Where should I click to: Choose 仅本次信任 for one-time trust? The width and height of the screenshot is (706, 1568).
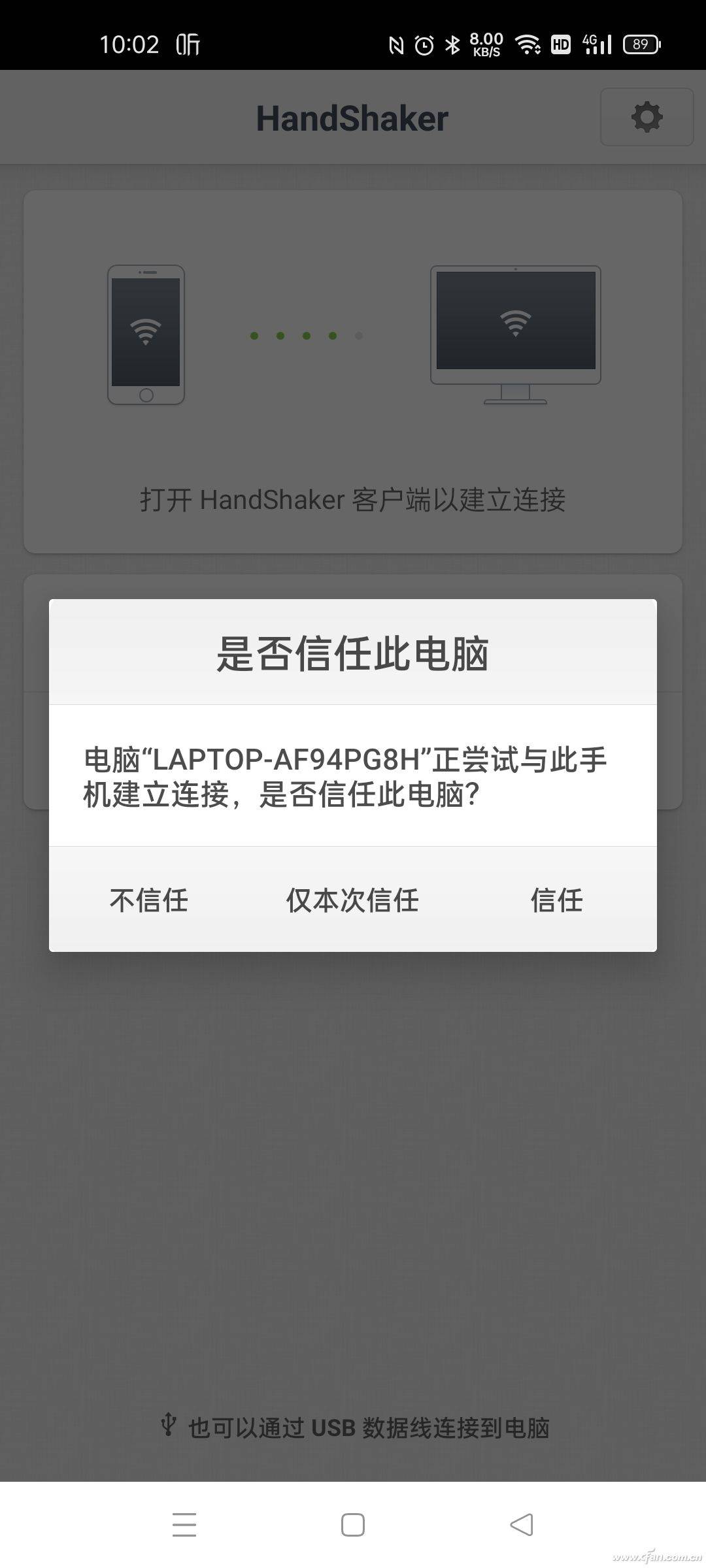pos(352,900)
